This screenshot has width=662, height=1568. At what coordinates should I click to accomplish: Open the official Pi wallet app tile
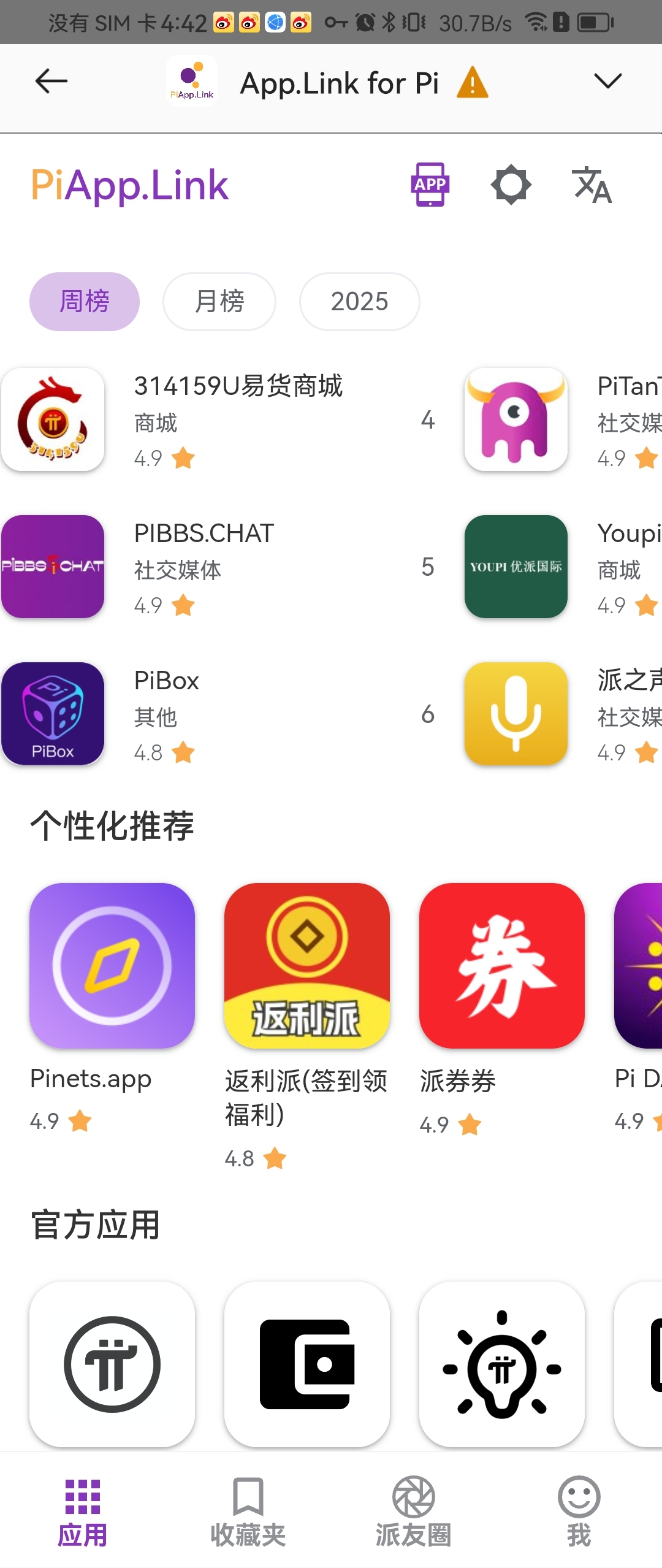pos(306,1364)
